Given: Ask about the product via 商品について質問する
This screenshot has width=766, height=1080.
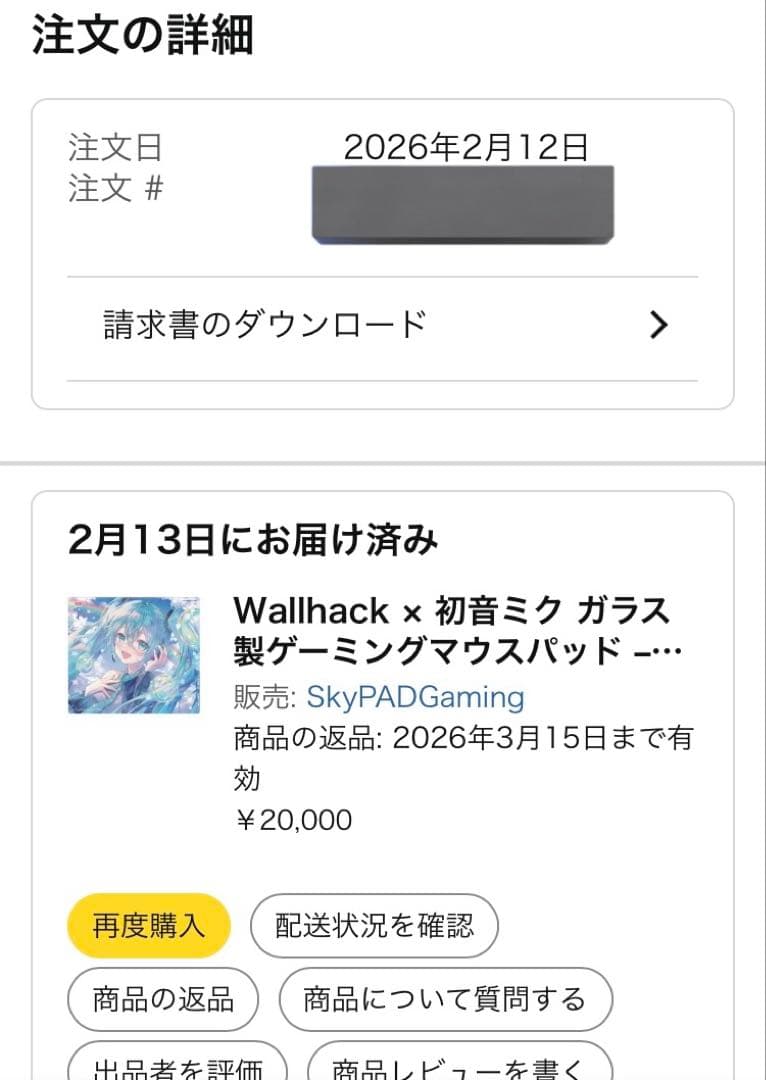Looking at the screenshot, I should (444, 998).
